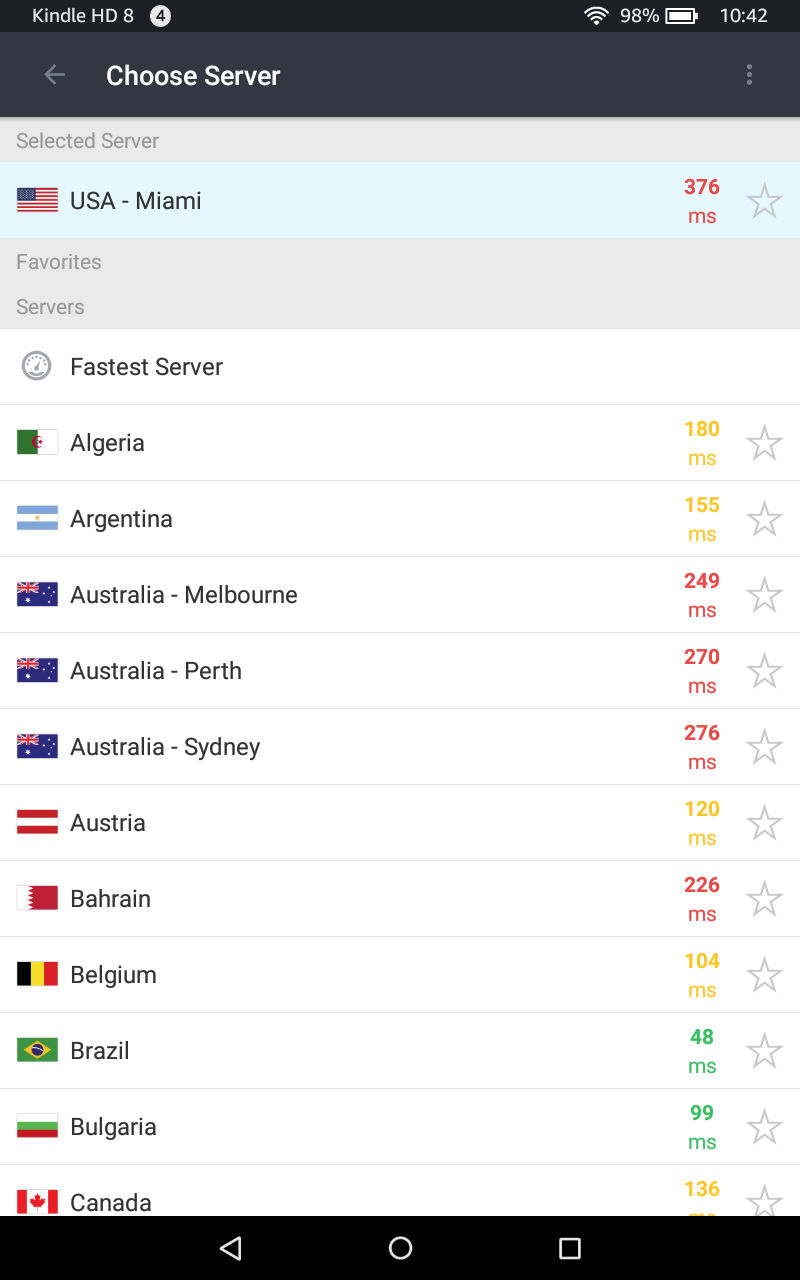This screenshot has width=800, height=1280.
Task: Go back using the app bar arrow
Action: pos(54,75)
